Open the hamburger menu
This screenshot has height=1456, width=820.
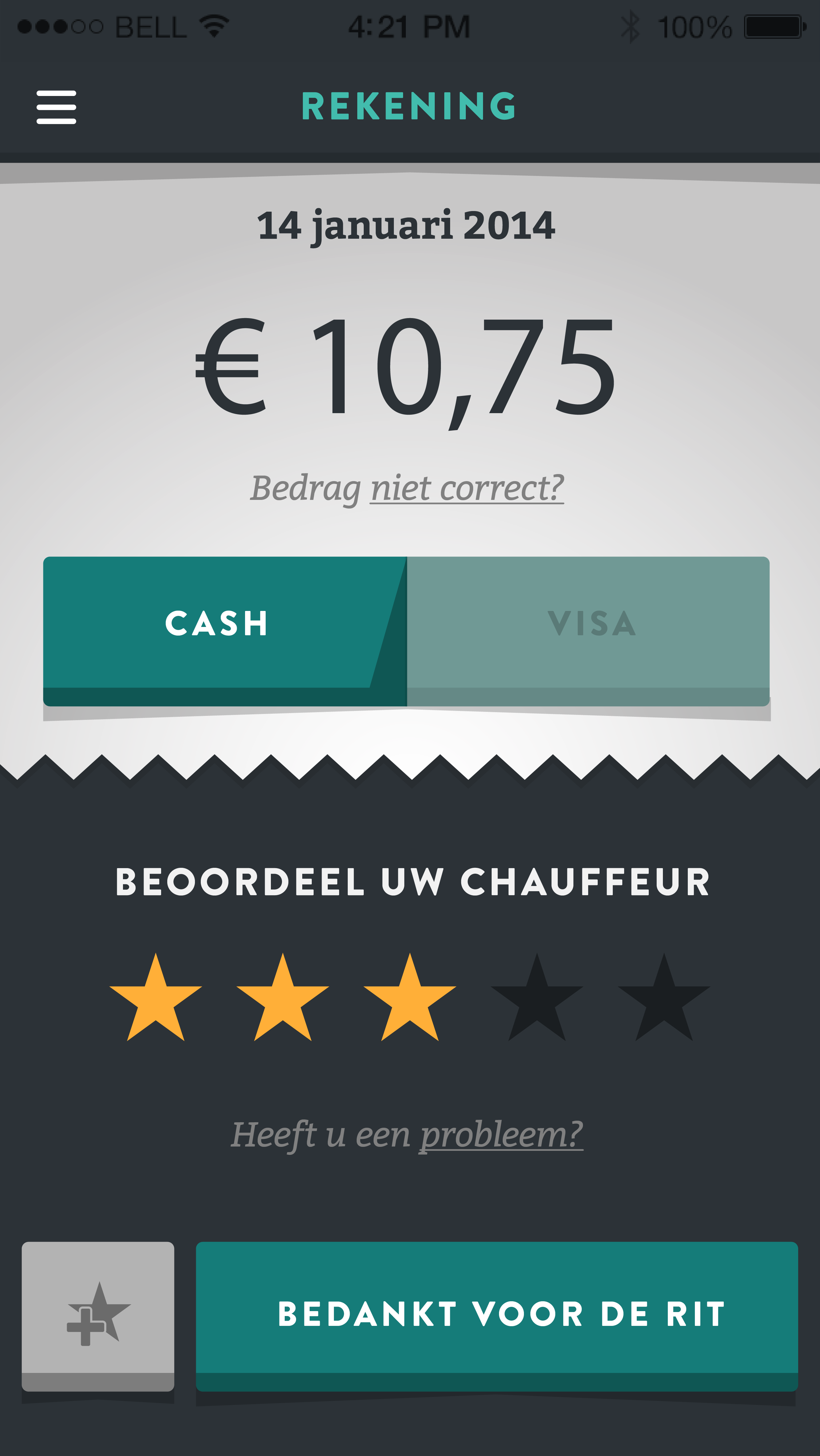[x=56, y=107]
